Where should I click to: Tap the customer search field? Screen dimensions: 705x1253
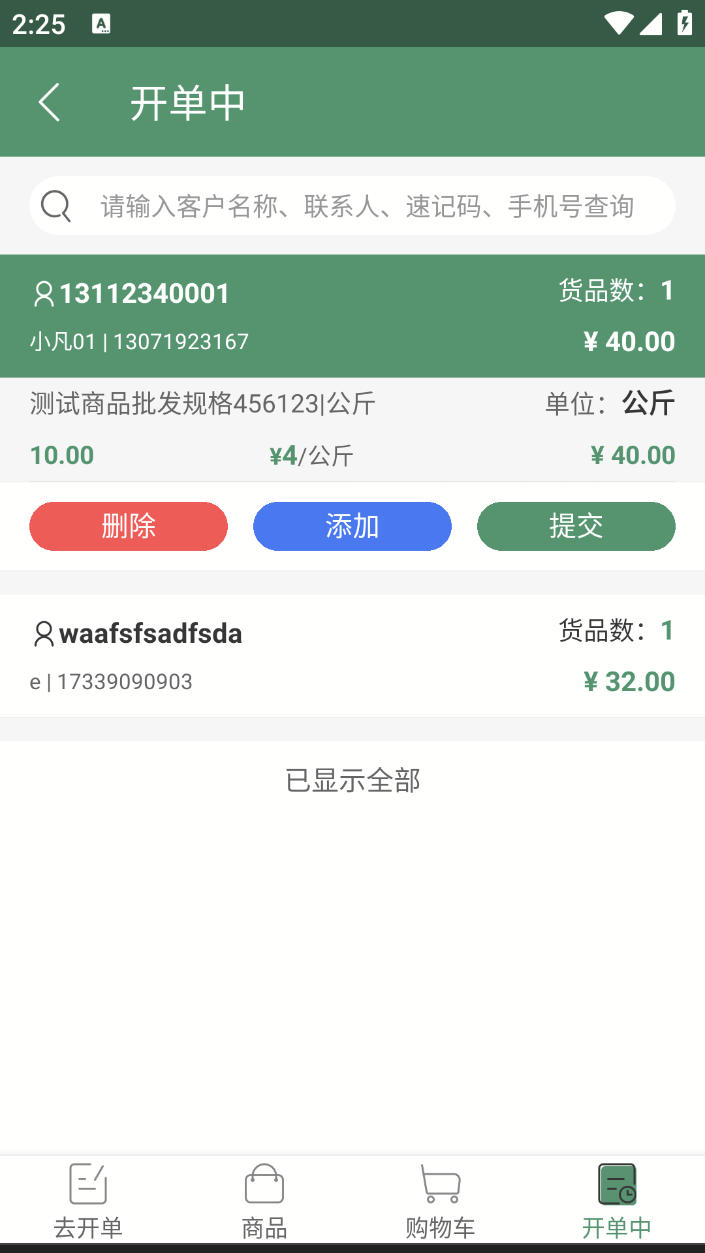[x=352, y=206]
